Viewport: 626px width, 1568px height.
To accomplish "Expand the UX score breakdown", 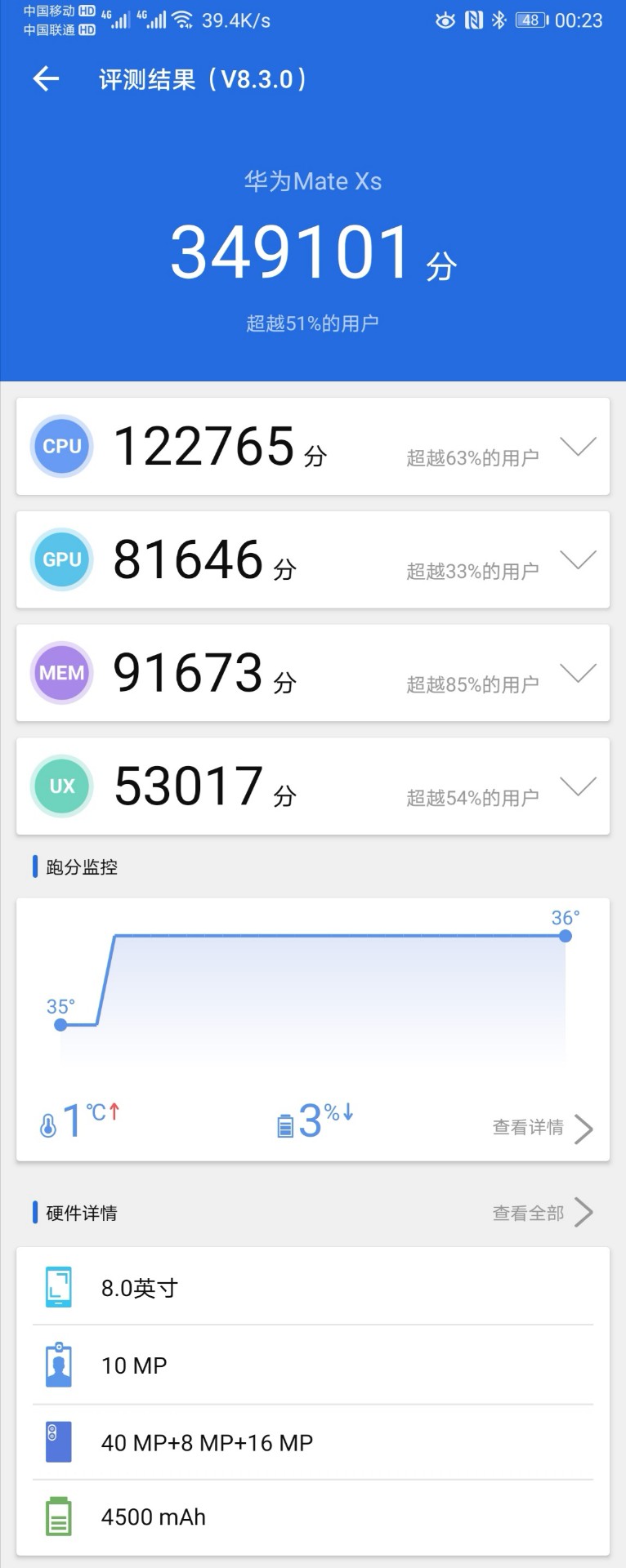I will tap(578, 786).
